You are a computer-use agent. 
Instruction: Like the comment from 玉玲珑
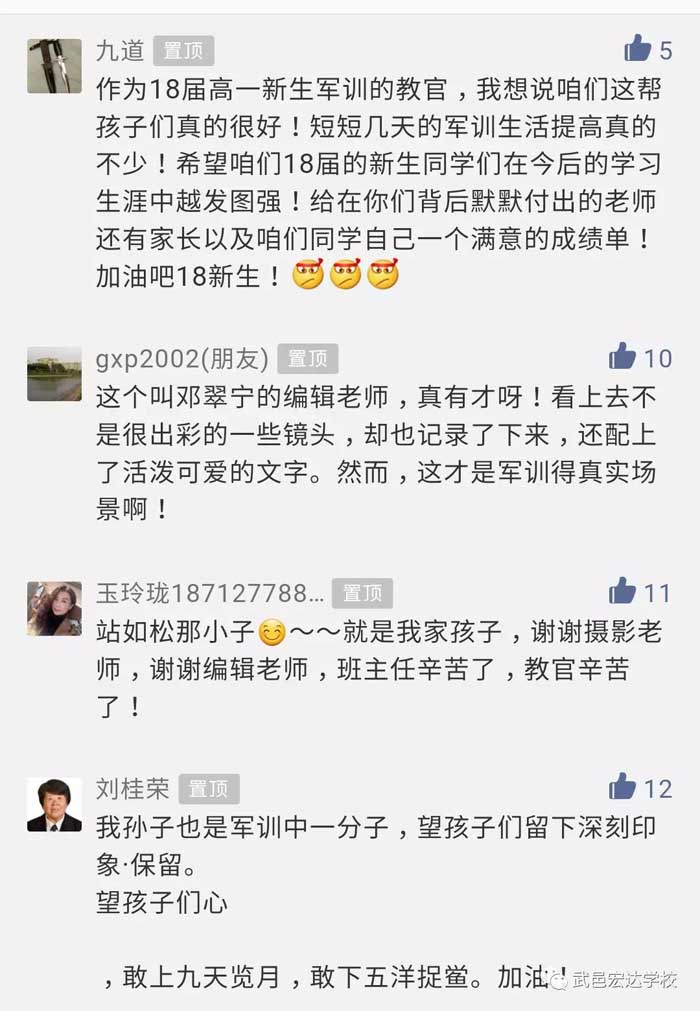622,592
